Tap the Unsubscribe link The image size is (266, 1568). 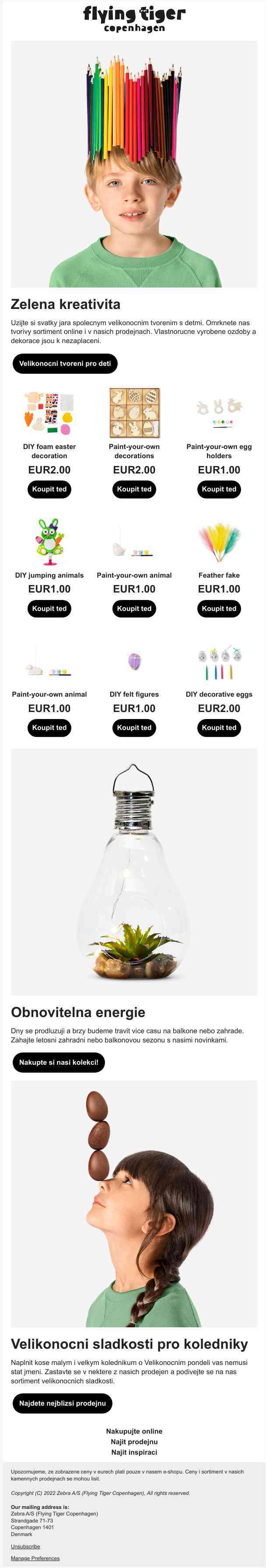25,1546
